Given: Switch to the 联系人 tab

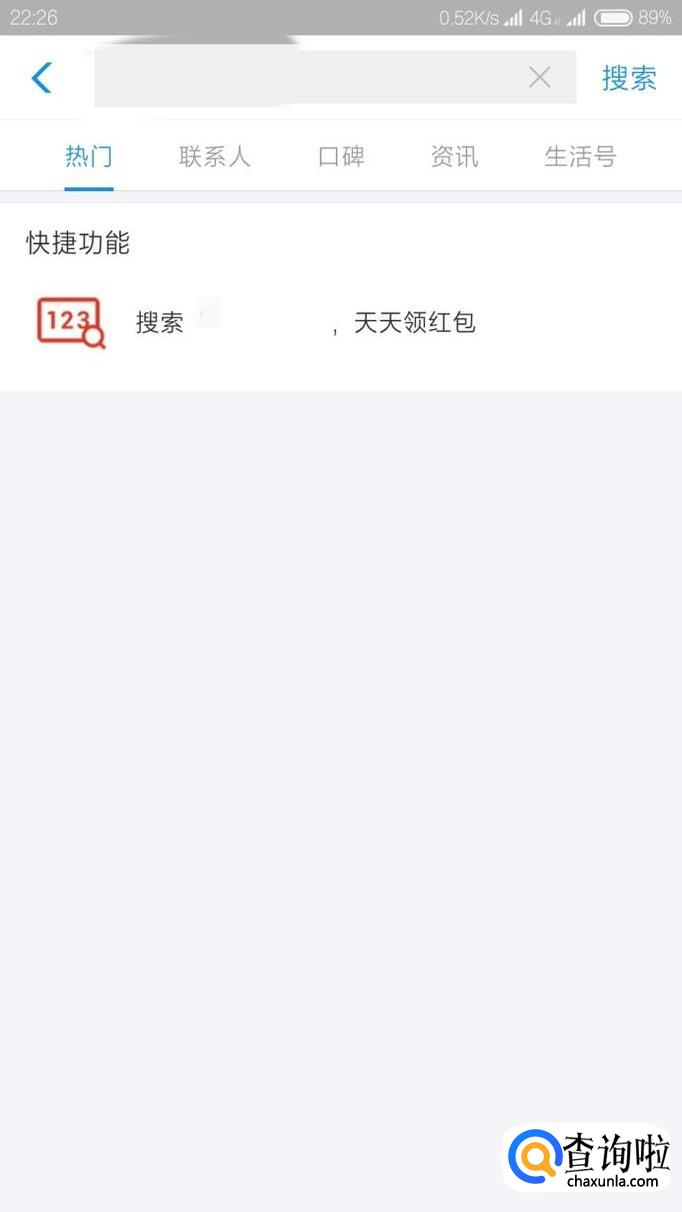Looking at the screenshot, I should (214, 156).
